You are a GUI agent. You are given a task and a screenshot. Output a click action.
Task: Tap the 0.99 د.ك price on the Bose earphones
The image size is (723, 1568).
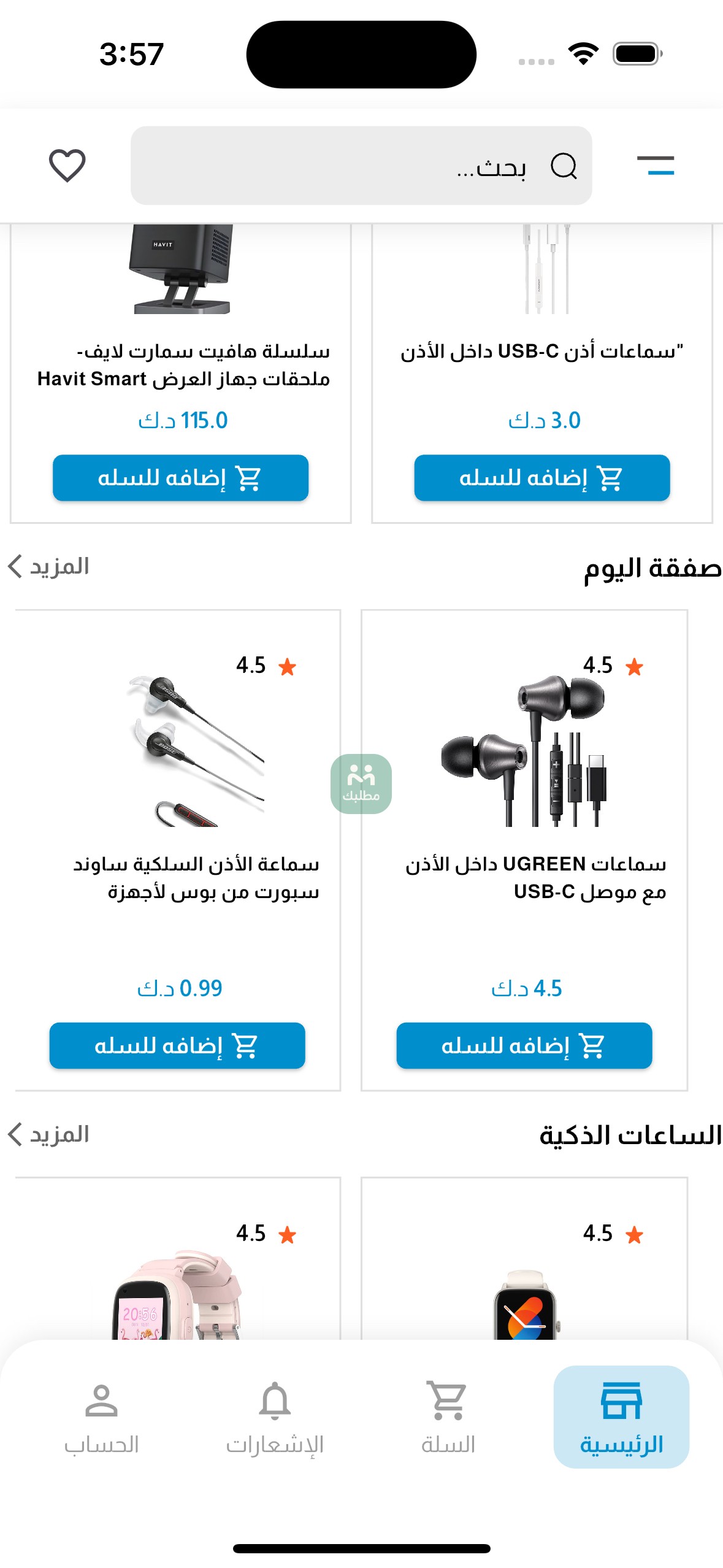[x=182, y=988]
